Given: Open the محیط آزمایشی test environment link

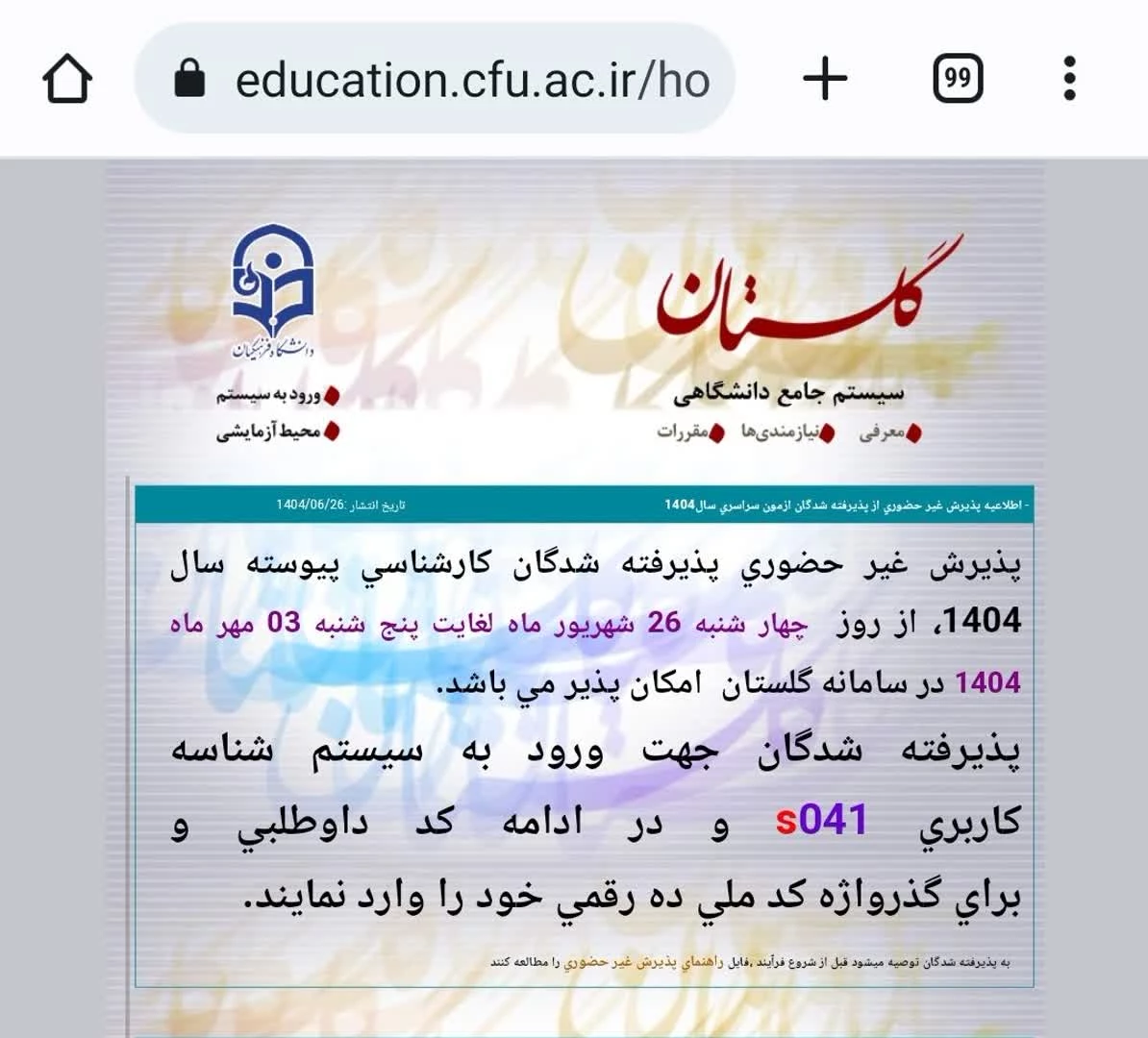Looking at the screenshot, I should tap(271, 432).
